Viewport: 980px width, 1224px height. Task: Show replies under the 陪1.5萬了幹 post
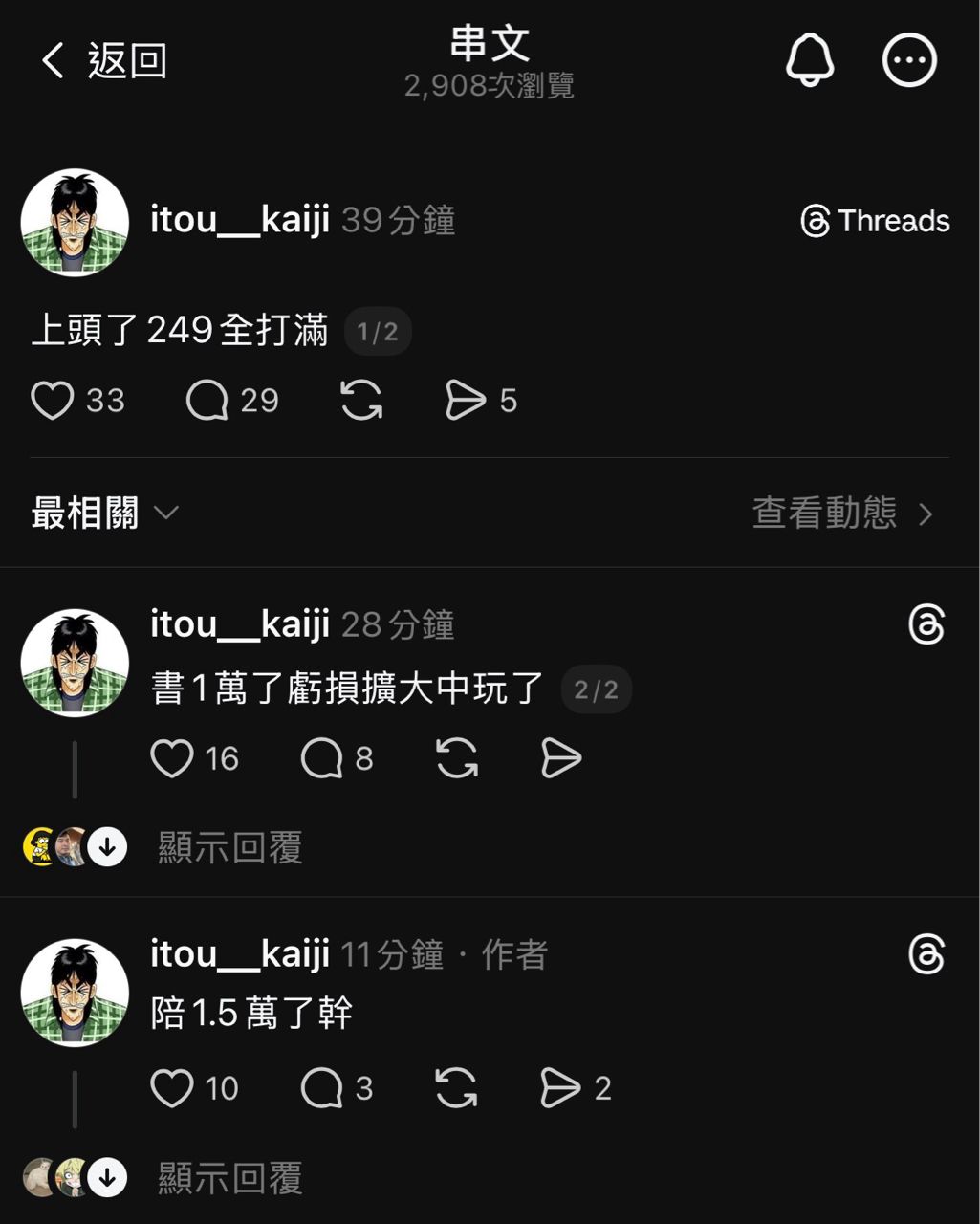(229, 1178)
